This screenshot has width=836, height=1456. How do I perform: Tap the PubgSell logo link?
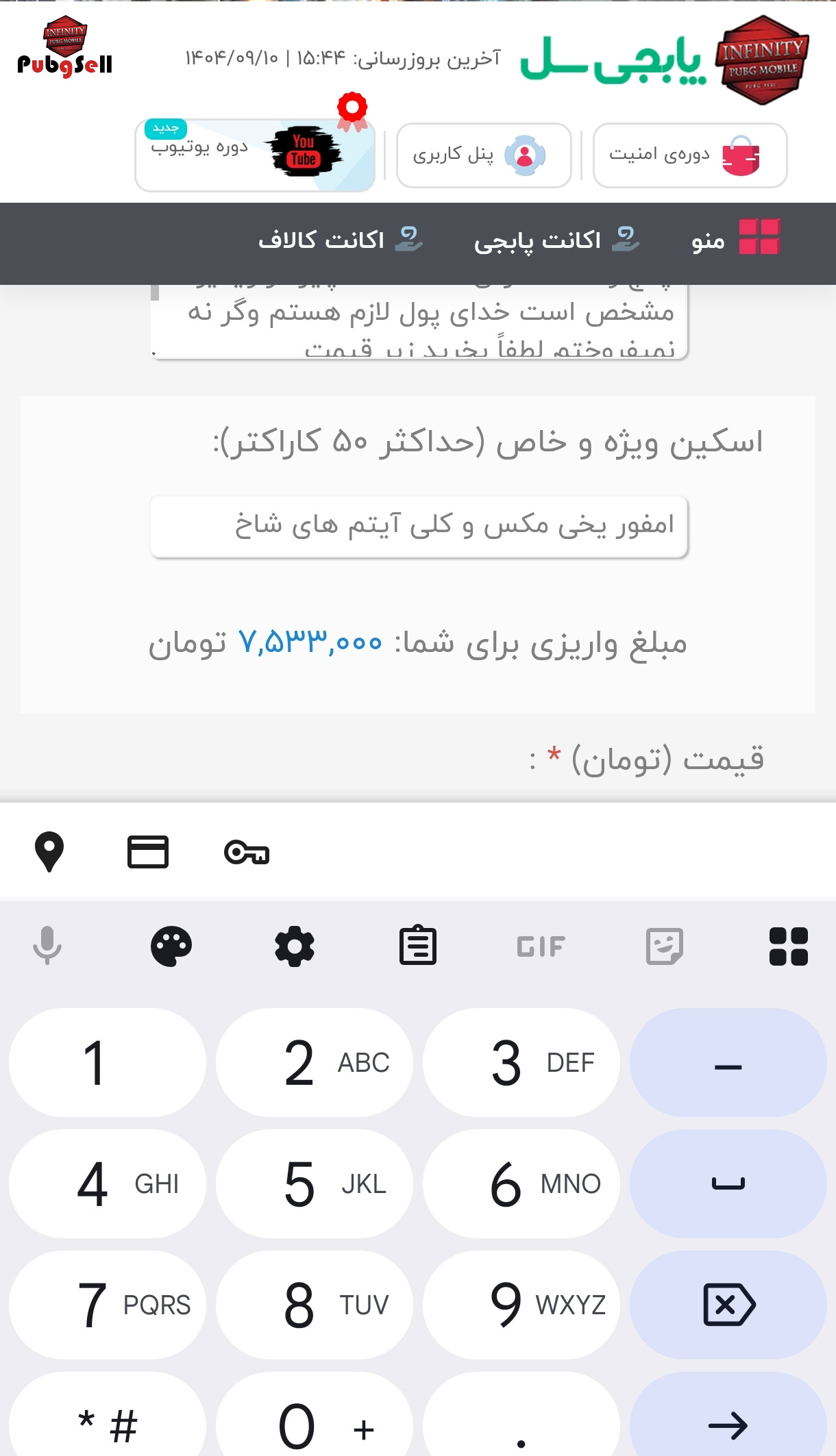coord(65,48)
